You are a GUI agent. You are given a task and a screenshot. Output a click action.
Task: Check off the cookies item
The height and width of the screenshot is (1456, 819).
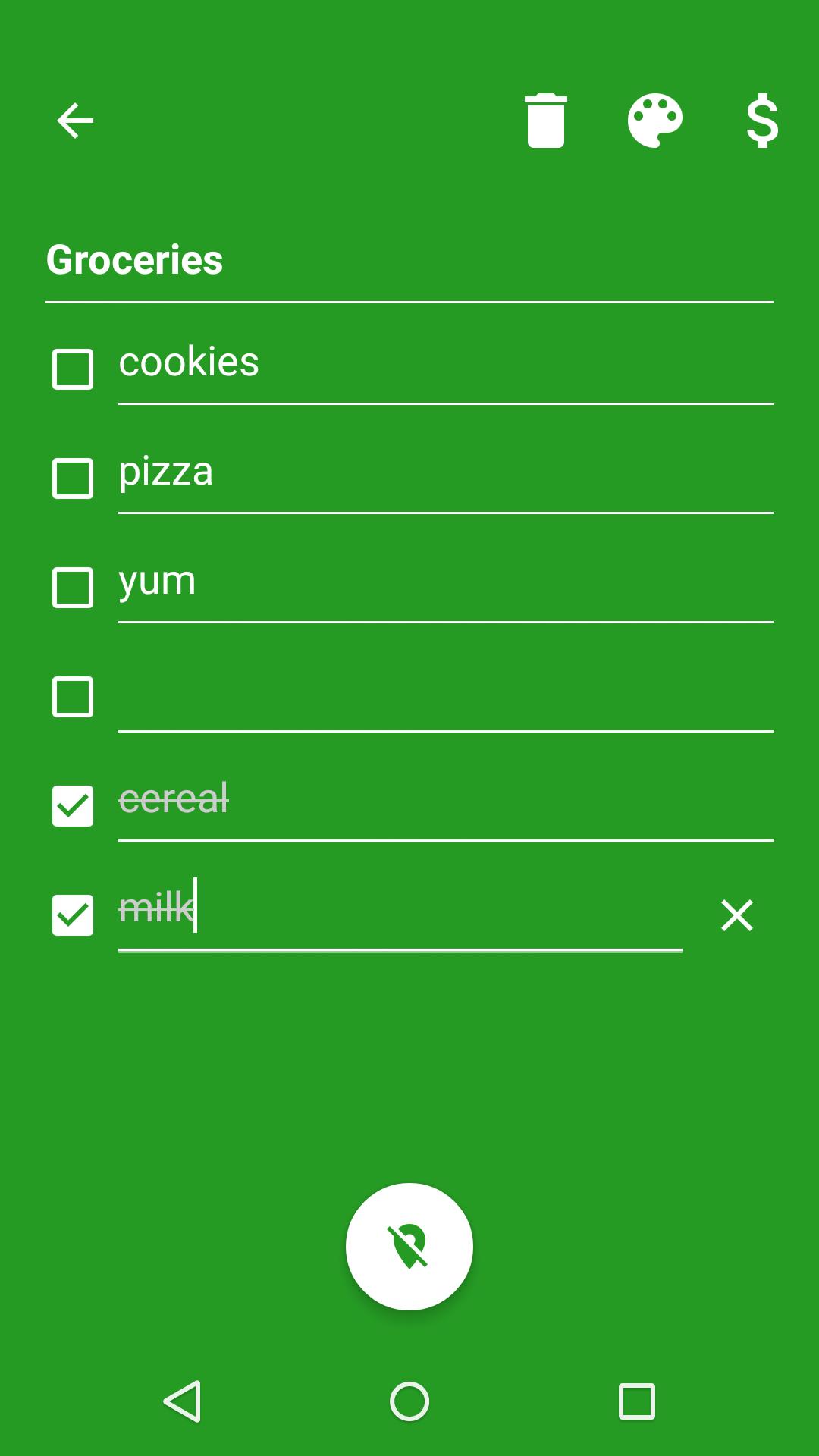pyautogui.click(x=73, y=369)
